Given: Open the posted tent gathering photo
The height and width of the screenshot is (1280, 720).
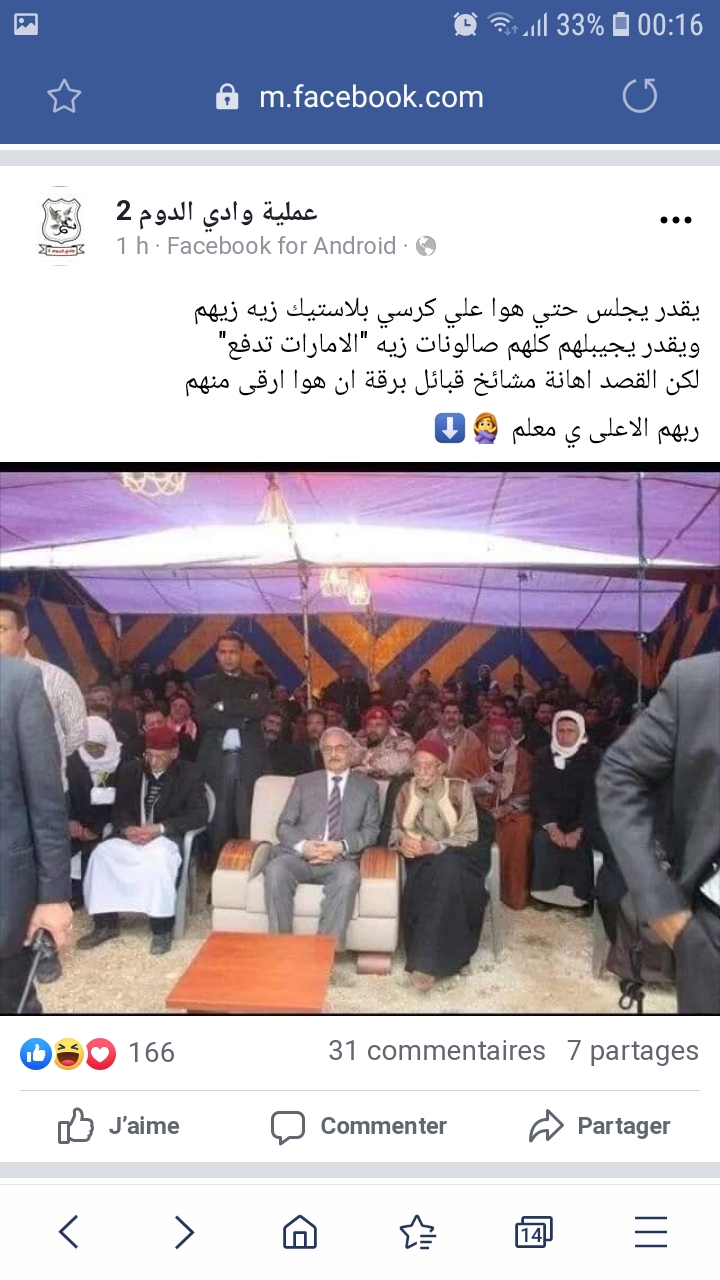Looking at the screenshot, I should [x=360, y=742].
